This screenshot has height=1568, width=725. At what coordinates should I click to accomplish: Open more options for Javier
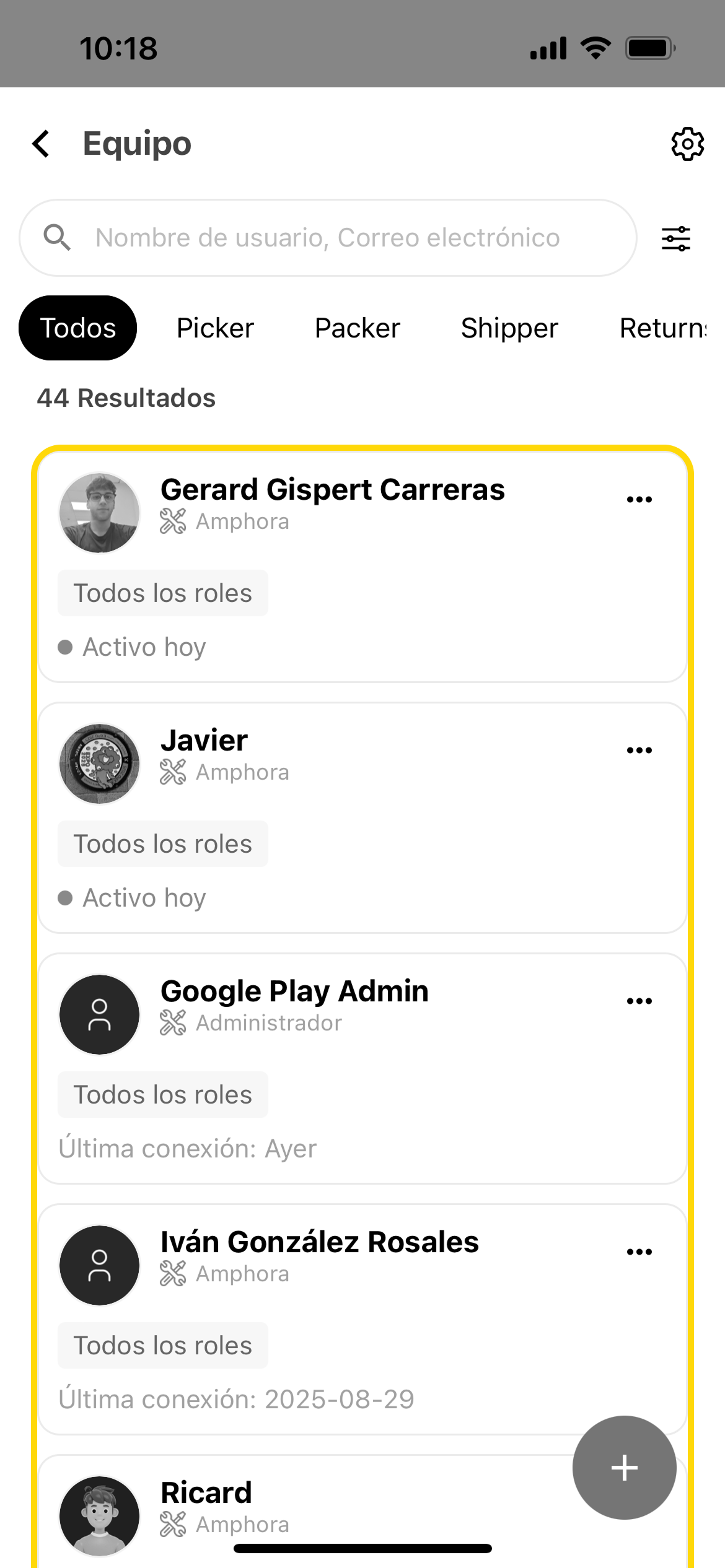point(639,750)
